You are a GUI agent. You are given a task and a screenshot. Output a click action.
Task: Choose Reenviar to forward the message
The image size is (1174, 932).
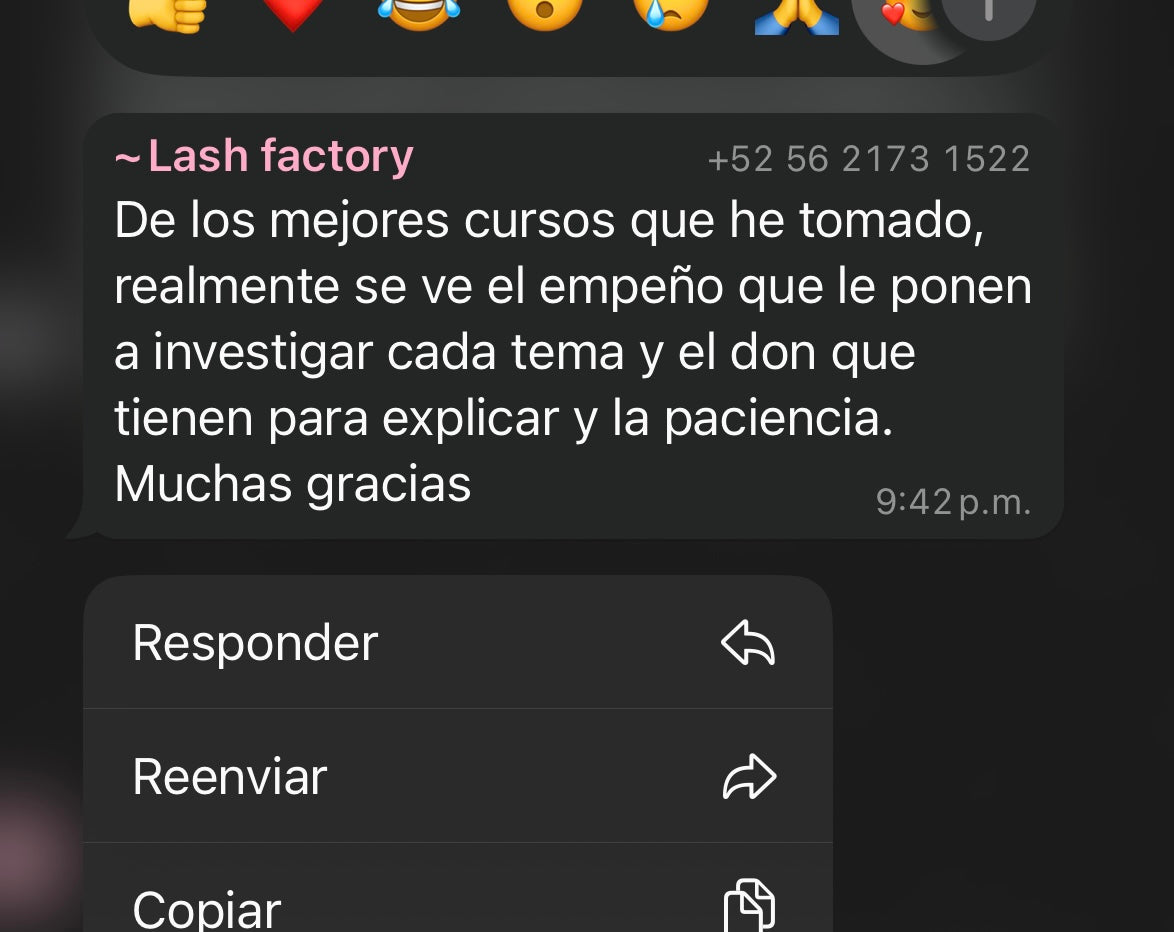tap(457, 777)
